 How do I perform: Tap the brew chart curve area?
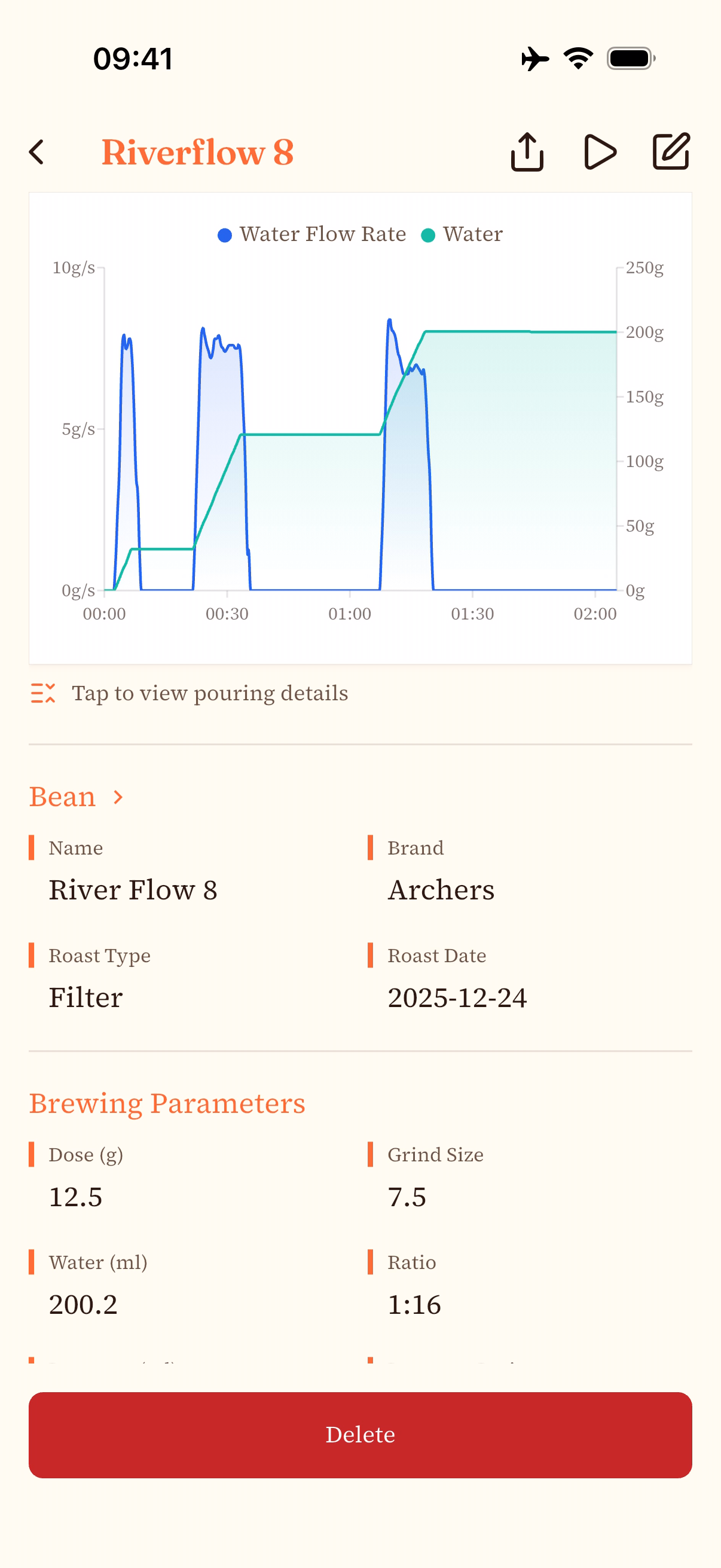[359, 426]
